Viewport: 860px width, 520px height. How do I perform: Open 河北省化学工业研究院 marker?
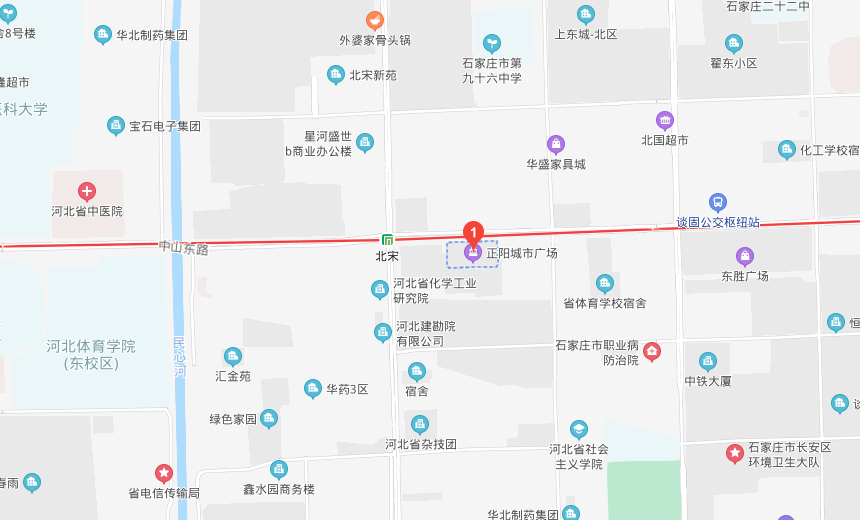point(380,290)
